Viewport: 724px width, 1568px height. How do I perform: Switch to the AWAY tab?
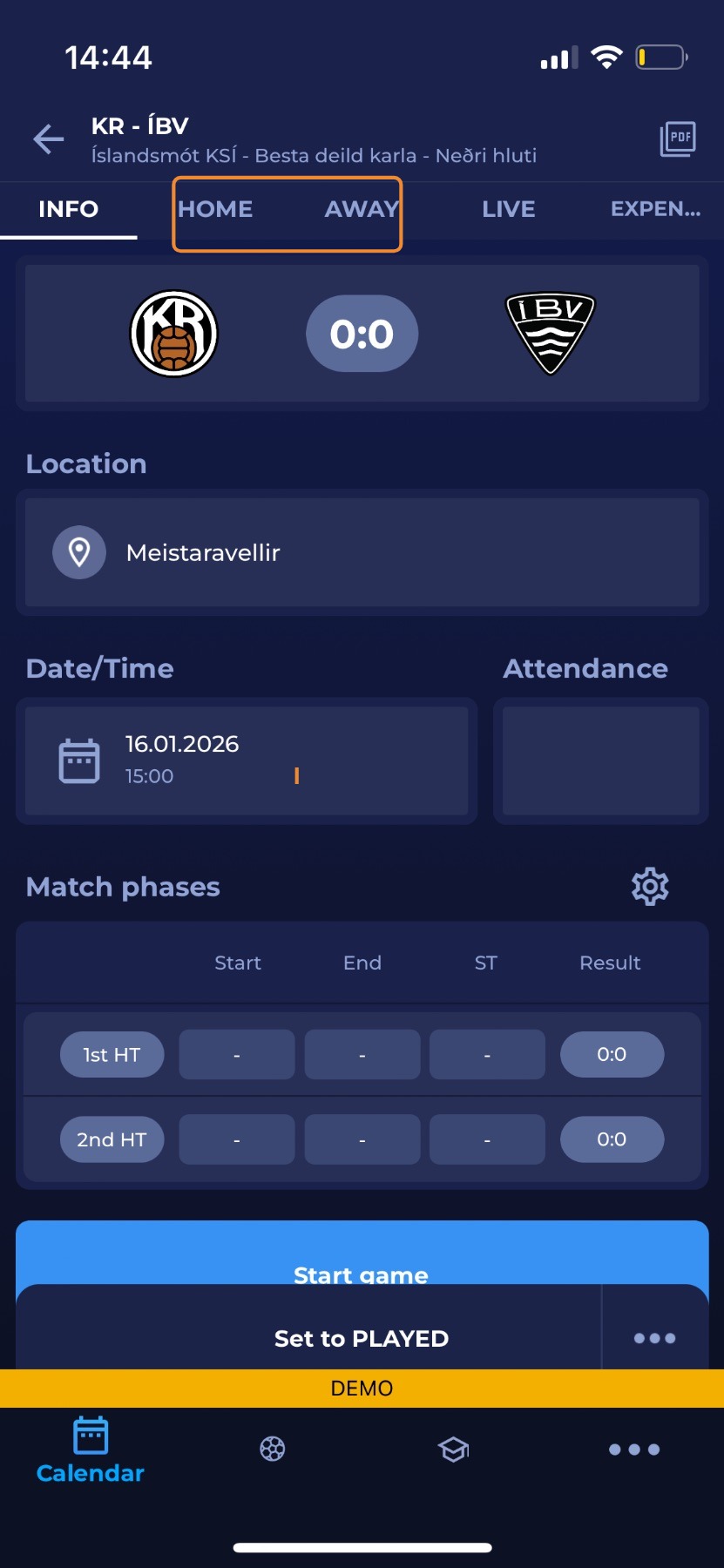(361, 209)
